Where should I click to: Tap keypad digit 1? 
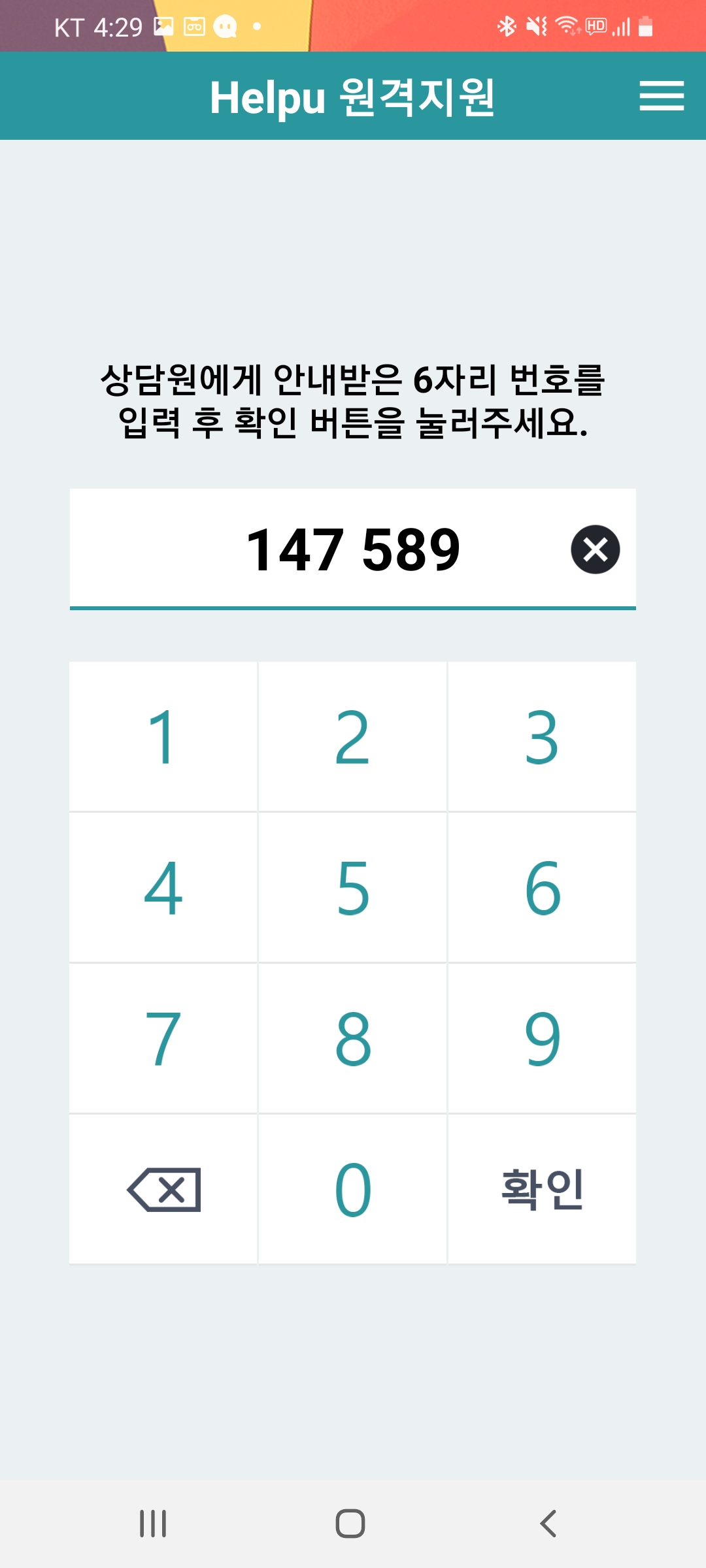[163, 737]
